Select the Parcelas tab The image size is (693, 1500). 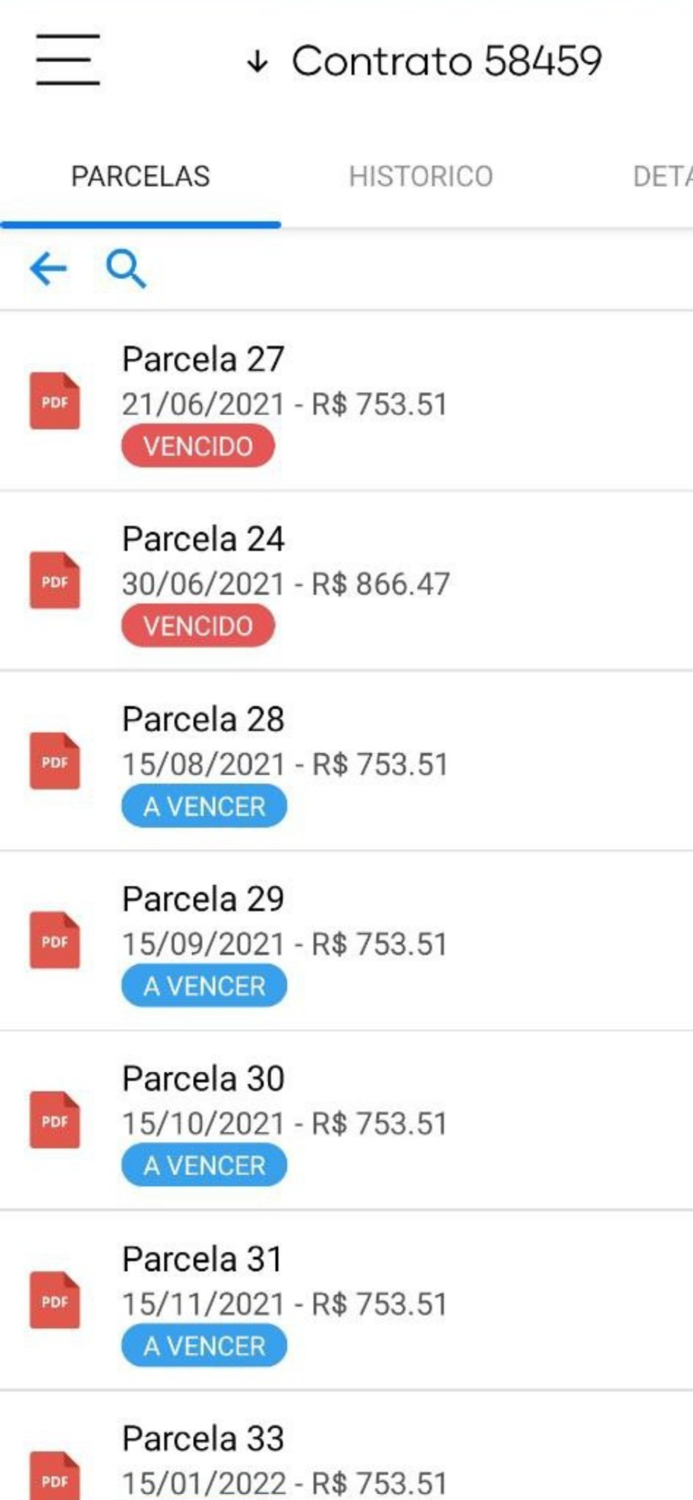coord(140,177)
